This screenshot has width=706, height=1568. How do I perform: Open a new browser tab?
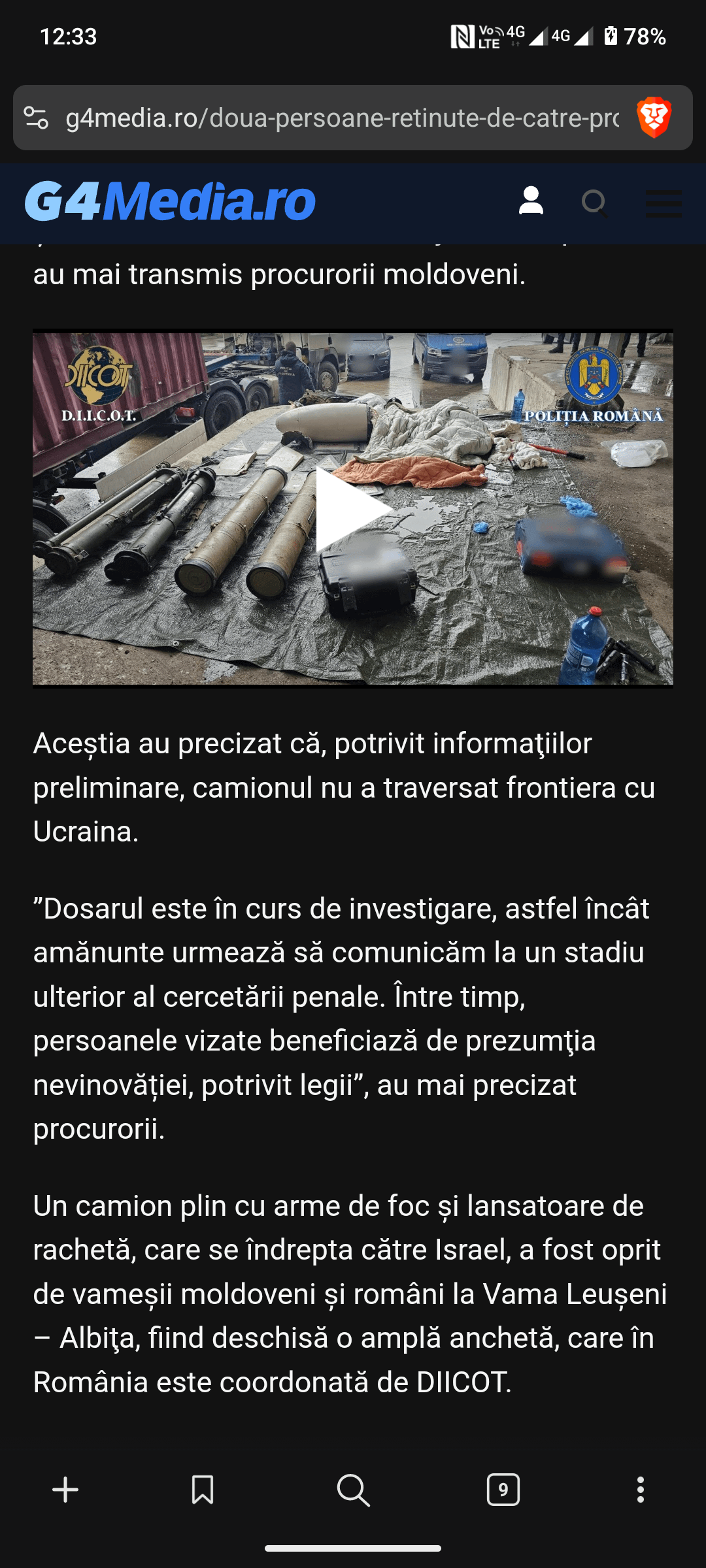(x=65, y=1490)
